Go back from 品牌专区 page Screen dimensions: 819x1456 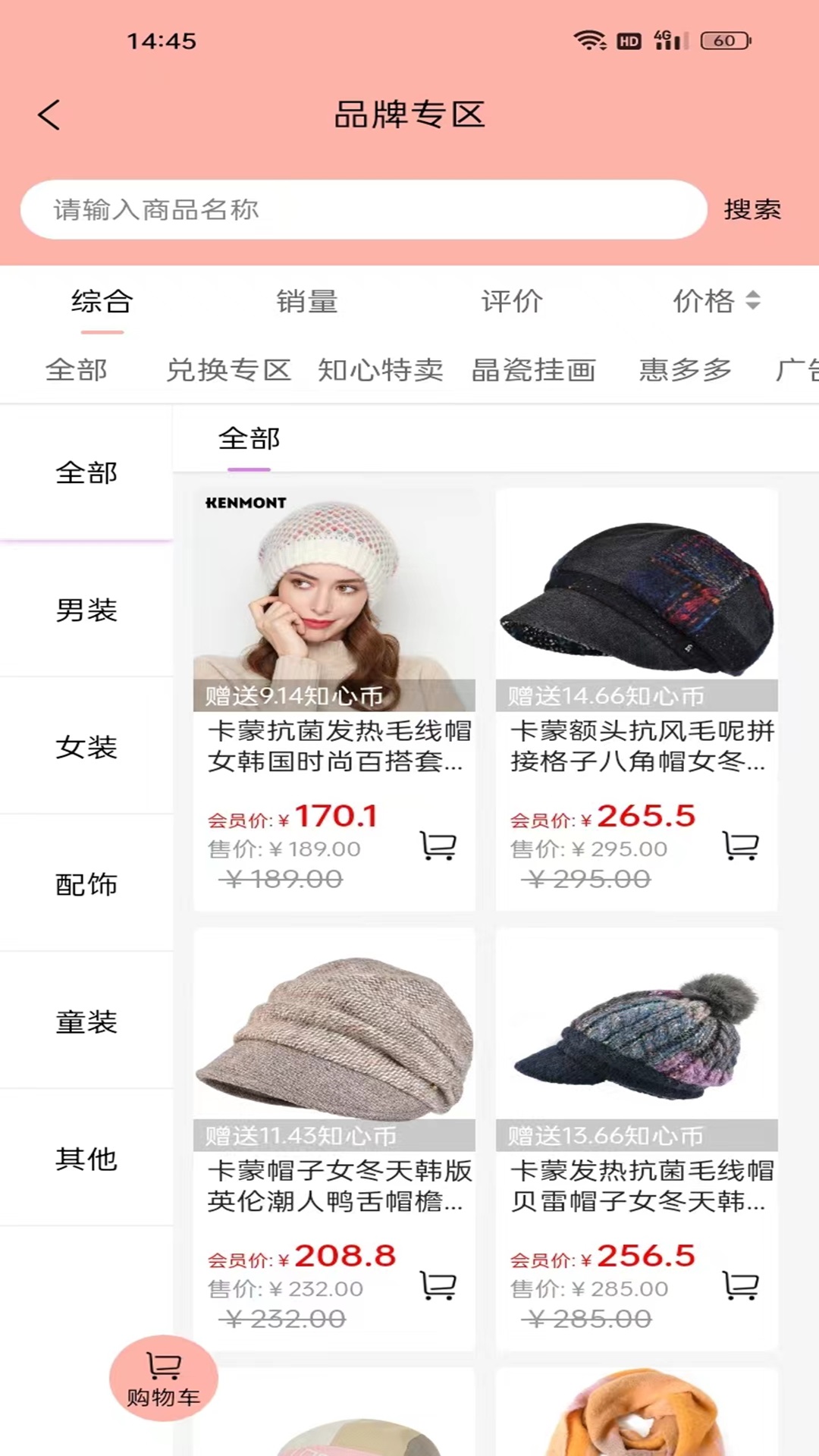49,115
